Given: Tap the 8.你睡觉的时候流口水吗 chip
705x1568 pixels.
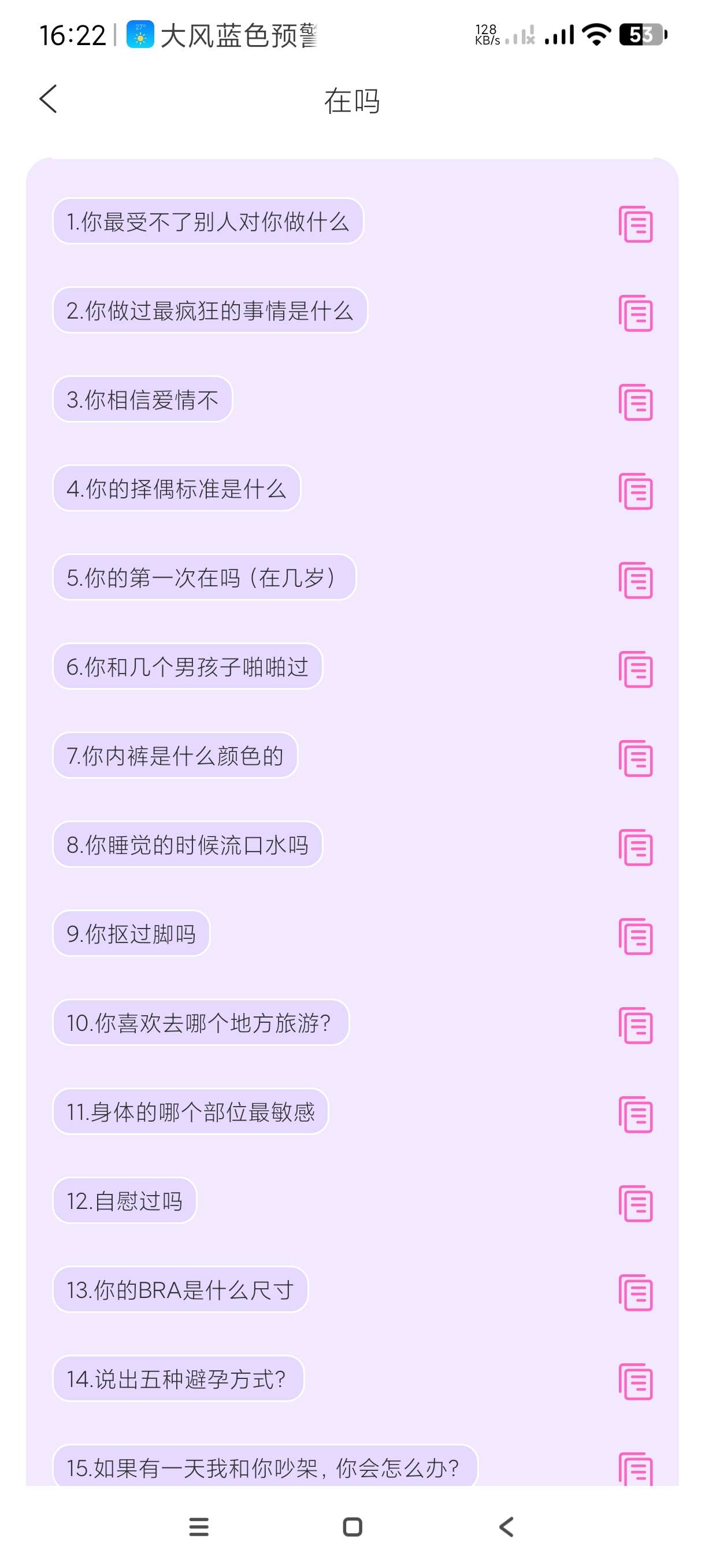Looking at the screenshot, I should pos(187,845).
